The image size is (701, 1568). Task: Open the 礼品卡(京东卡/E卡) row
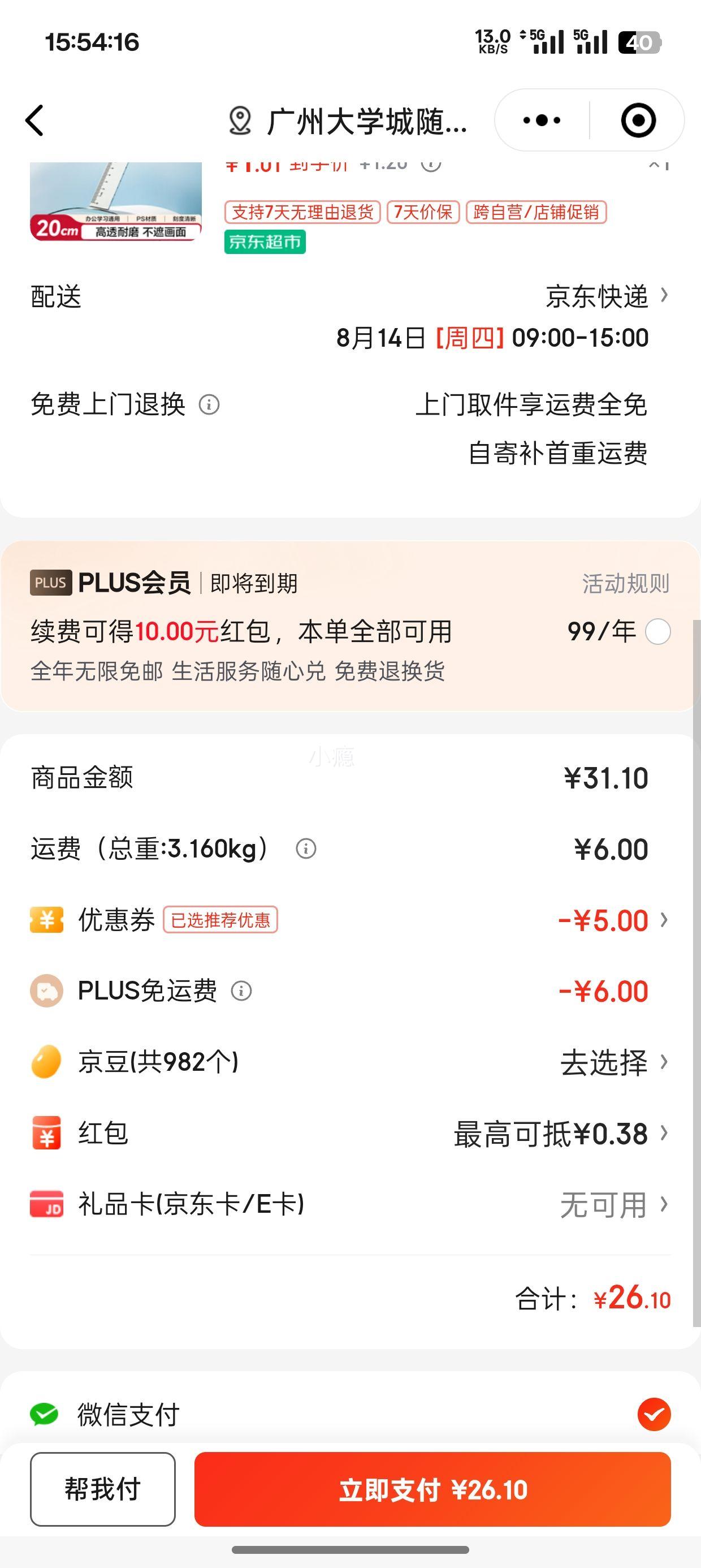(x=350, y=1205)
